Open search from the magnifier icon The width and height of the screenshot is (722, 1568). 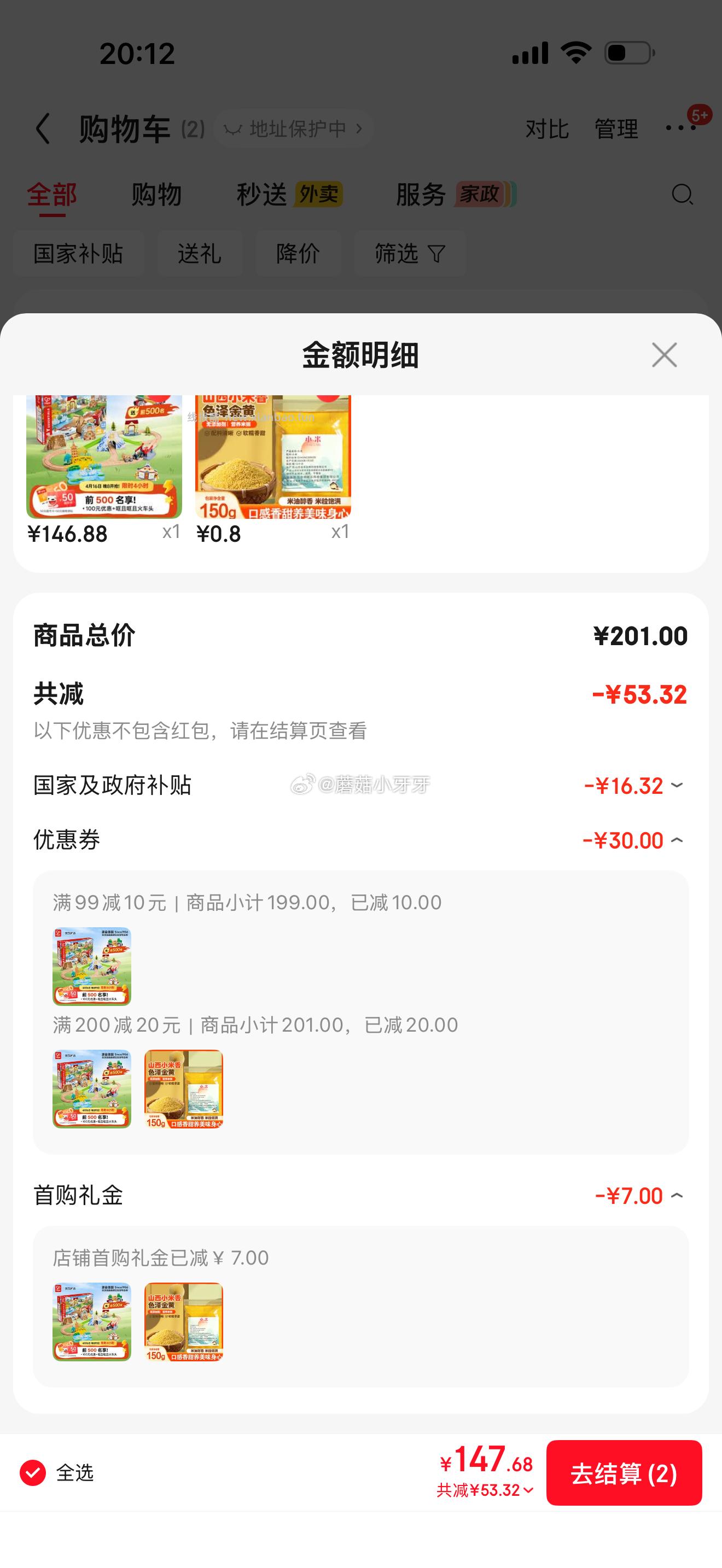click(x=681, y=195)
